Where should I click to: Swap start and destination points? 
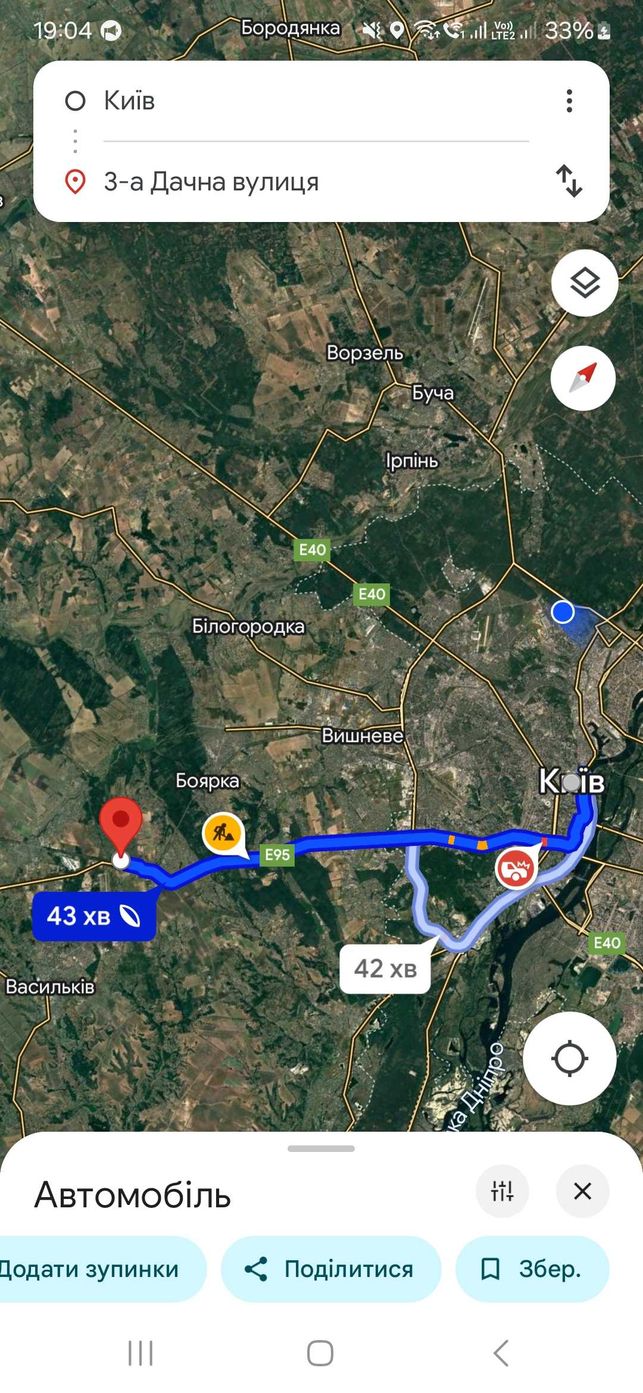point(569,182)
